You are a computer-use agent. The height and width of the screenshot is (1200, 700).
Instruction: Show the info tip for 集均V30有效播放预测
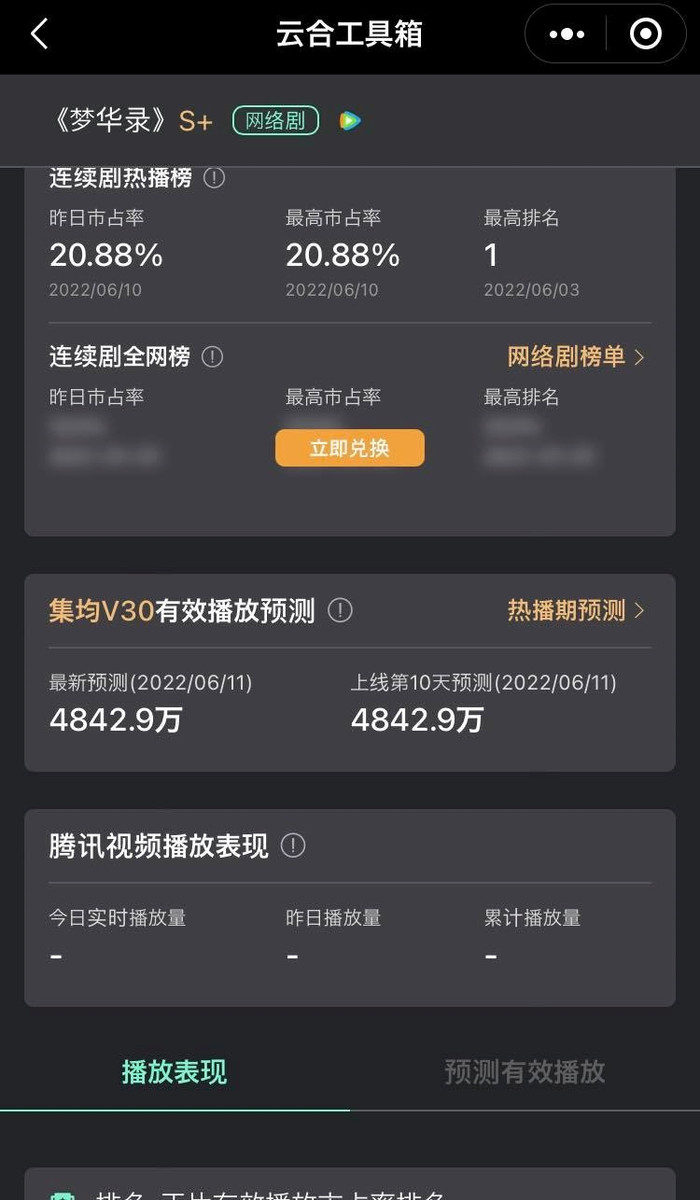340,610
